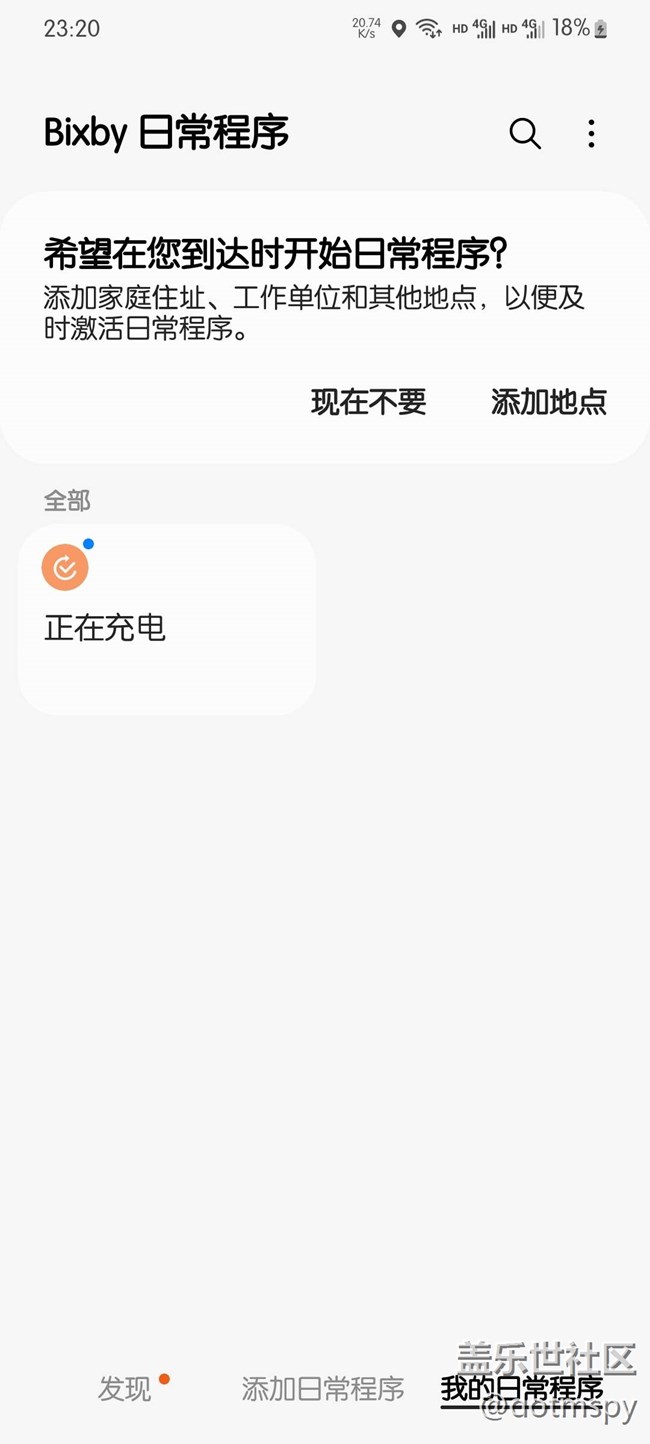Dismiss the prompt with 现在不要
The image size is (650, 1444).
click(x=369, y=402)
